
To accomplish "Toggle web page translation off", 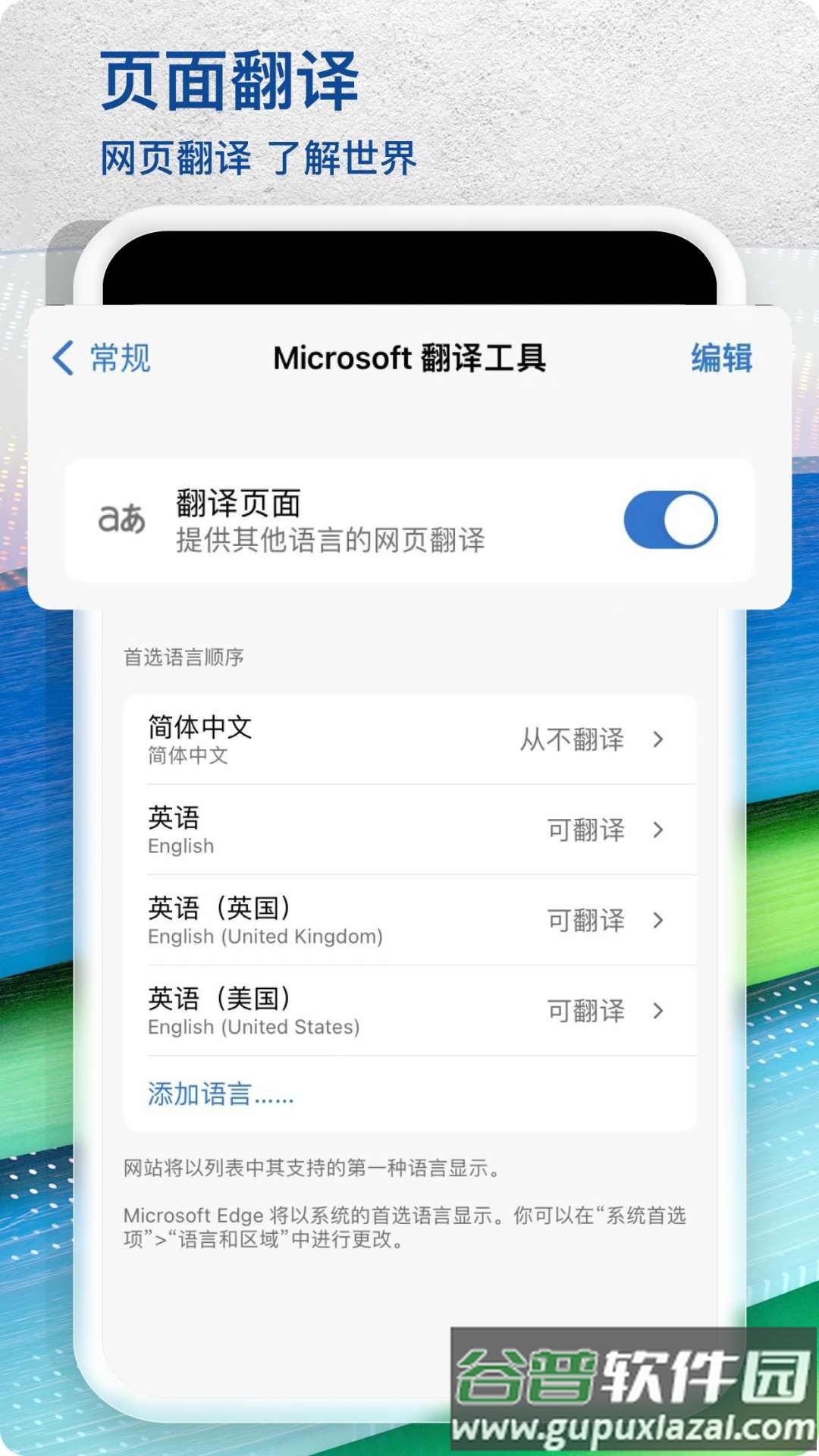I will point(670,518).
